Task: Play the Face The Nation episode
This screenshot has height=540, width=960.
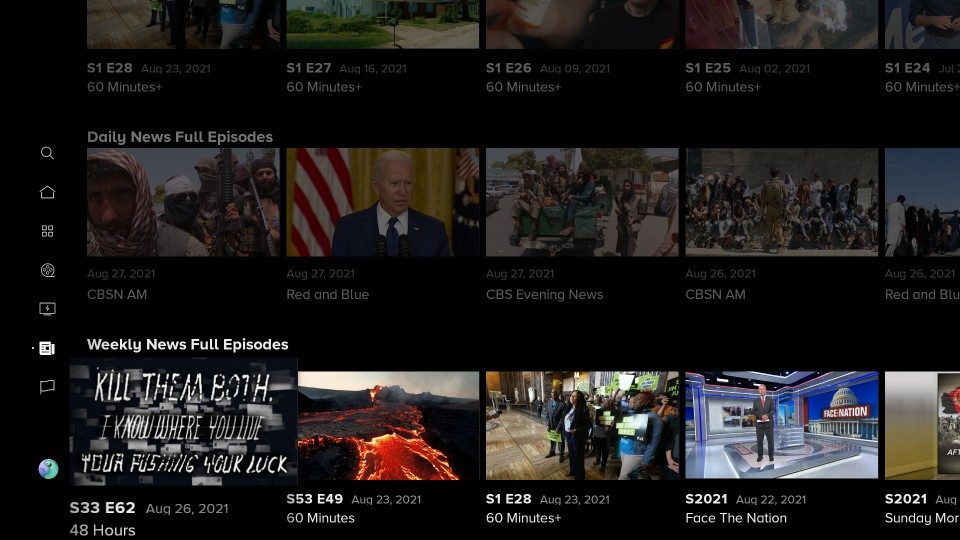Action: tap(781, 426)
